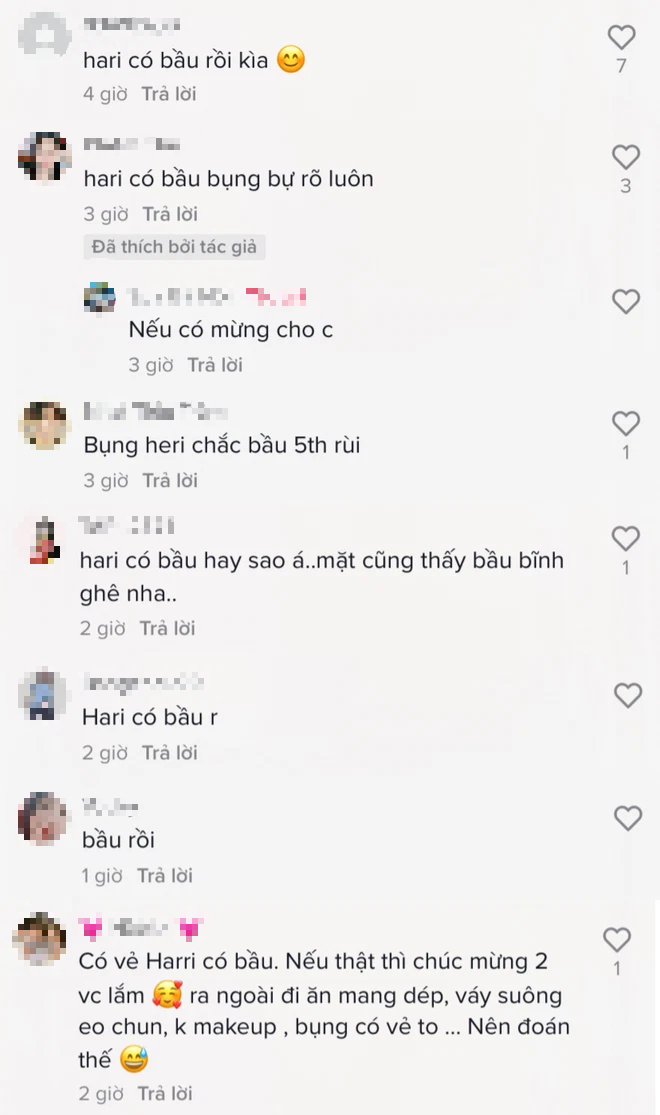
Task: Reply to the 'Có vẻ Harri có bầu' comment
Action: (x=165, y=1093)
